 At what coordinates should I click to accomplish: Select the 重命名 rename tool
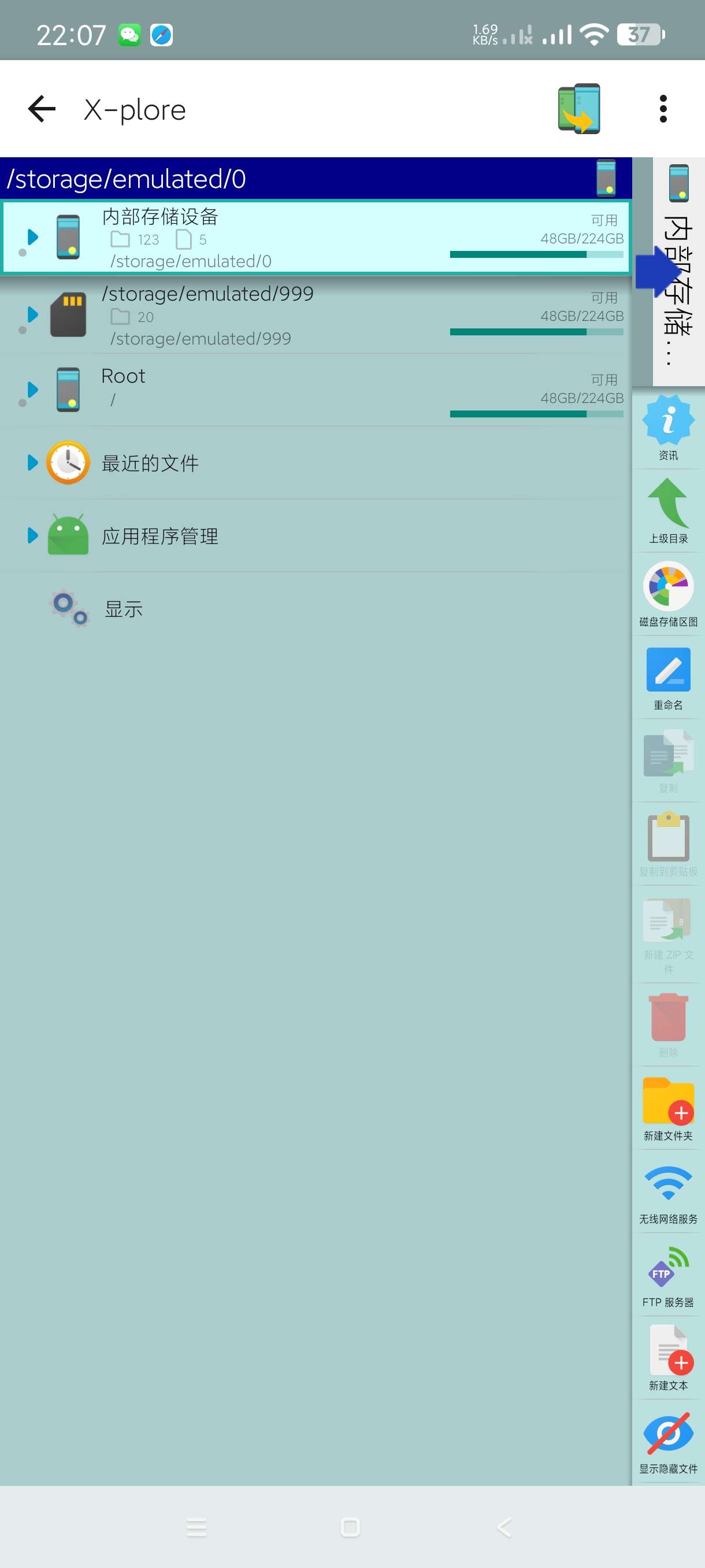coord(668,678)
